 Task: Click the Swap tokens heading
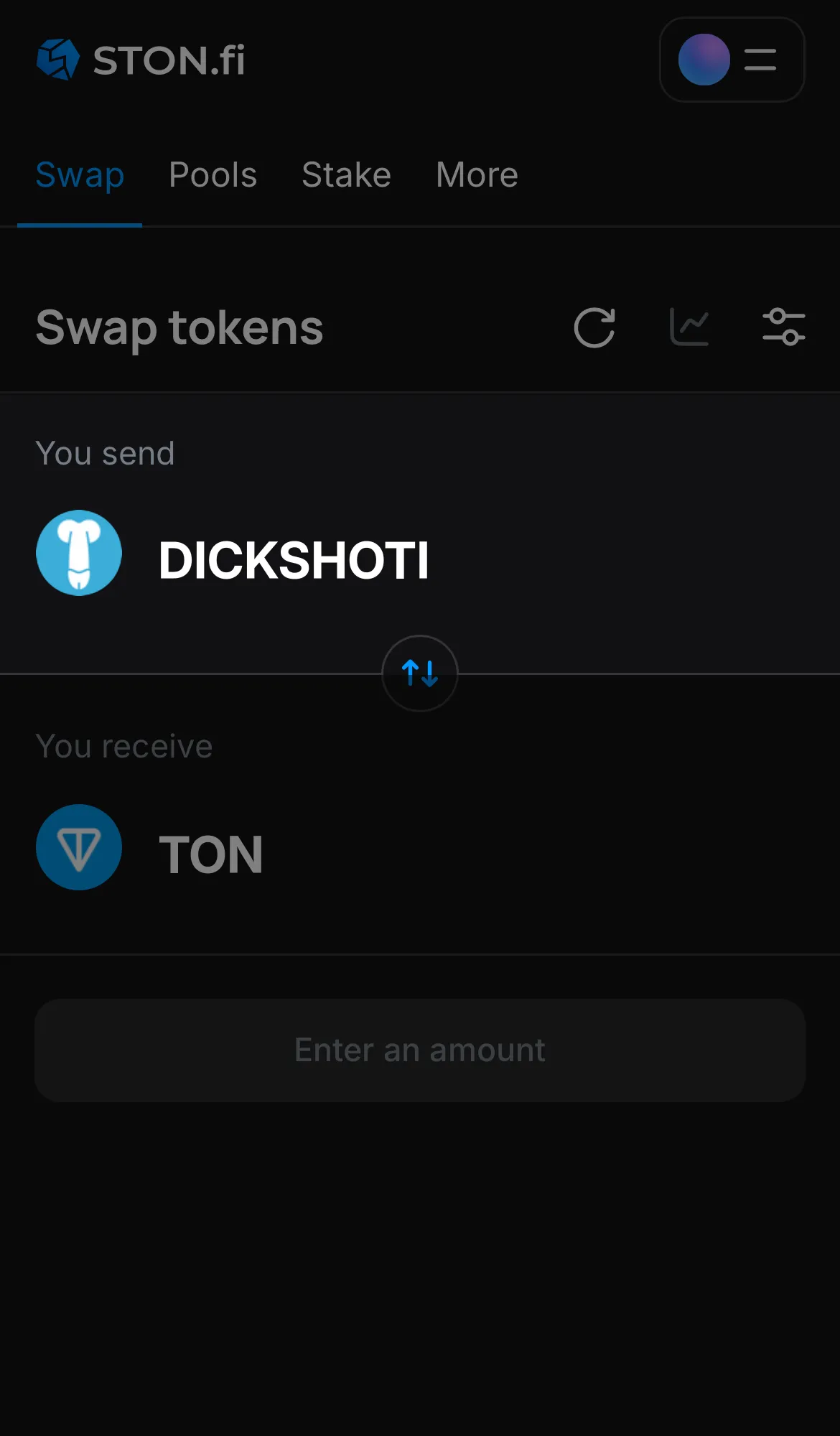click(179, 328)
